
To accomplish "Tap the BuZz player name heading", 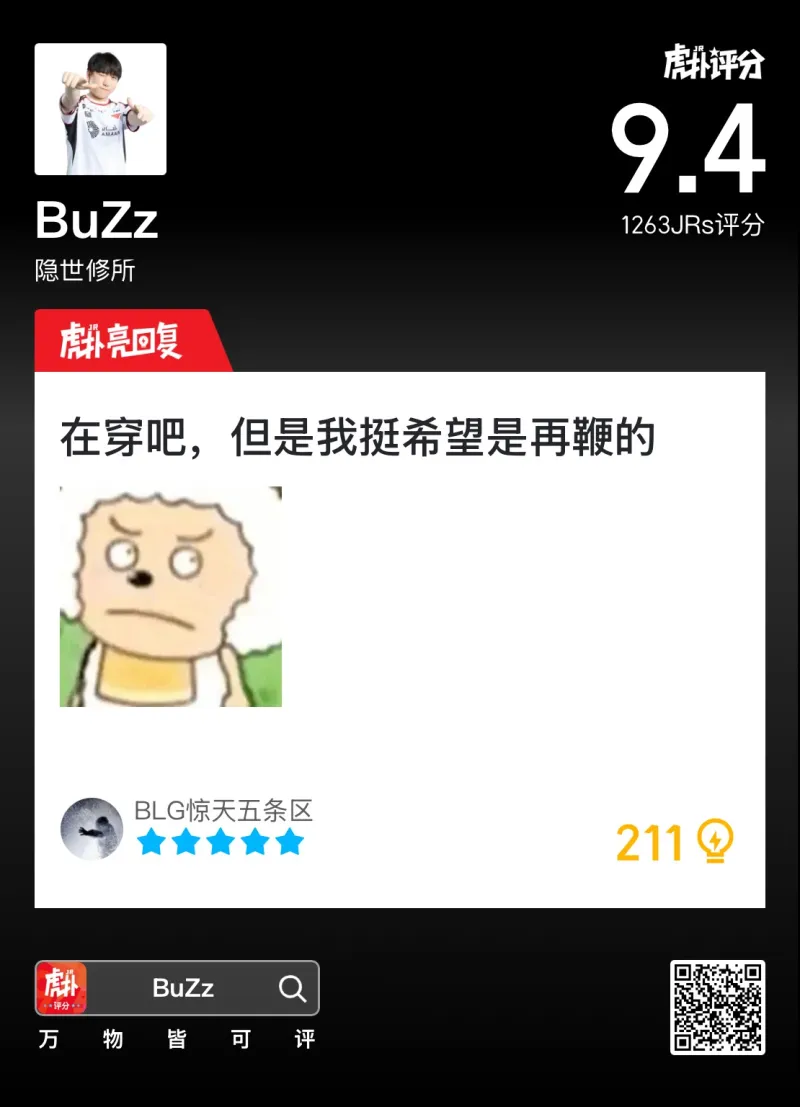I will 95,221.
